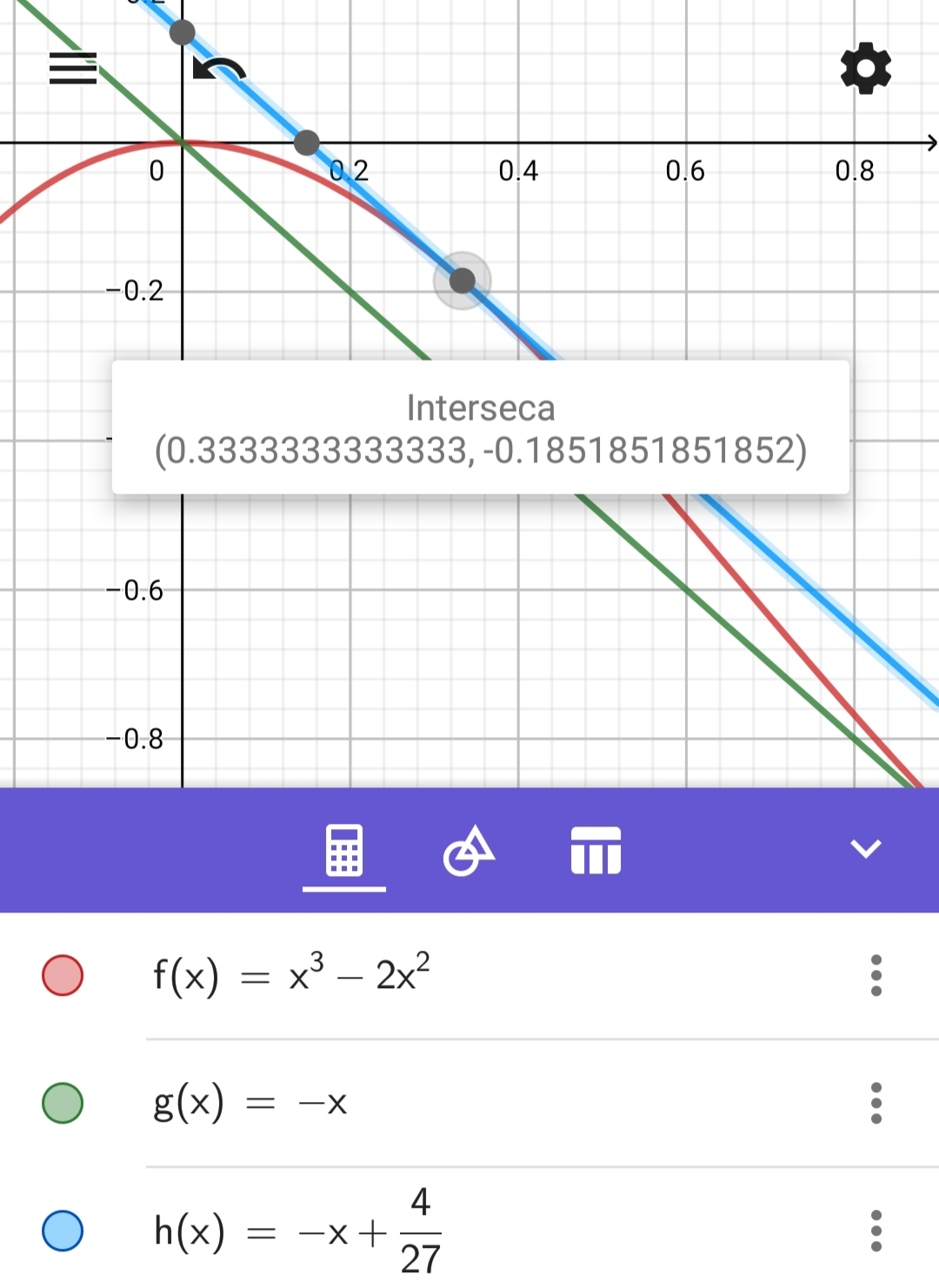Switch to the table of values tab
This screenshot has height=1288, width=939.
point(596,850)
